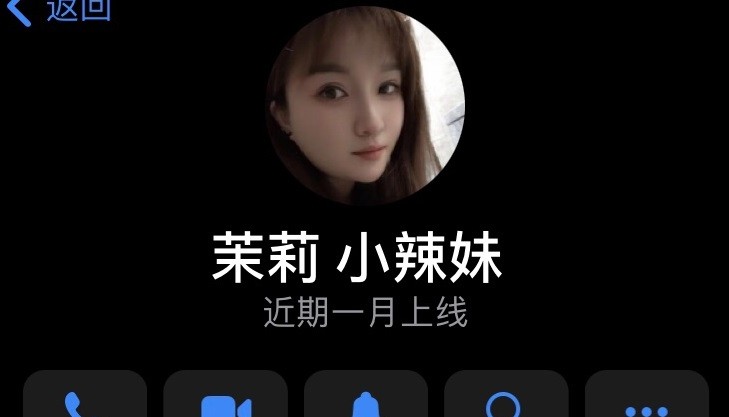Open the more options button

pyautogui.click(x=646, y=402)
